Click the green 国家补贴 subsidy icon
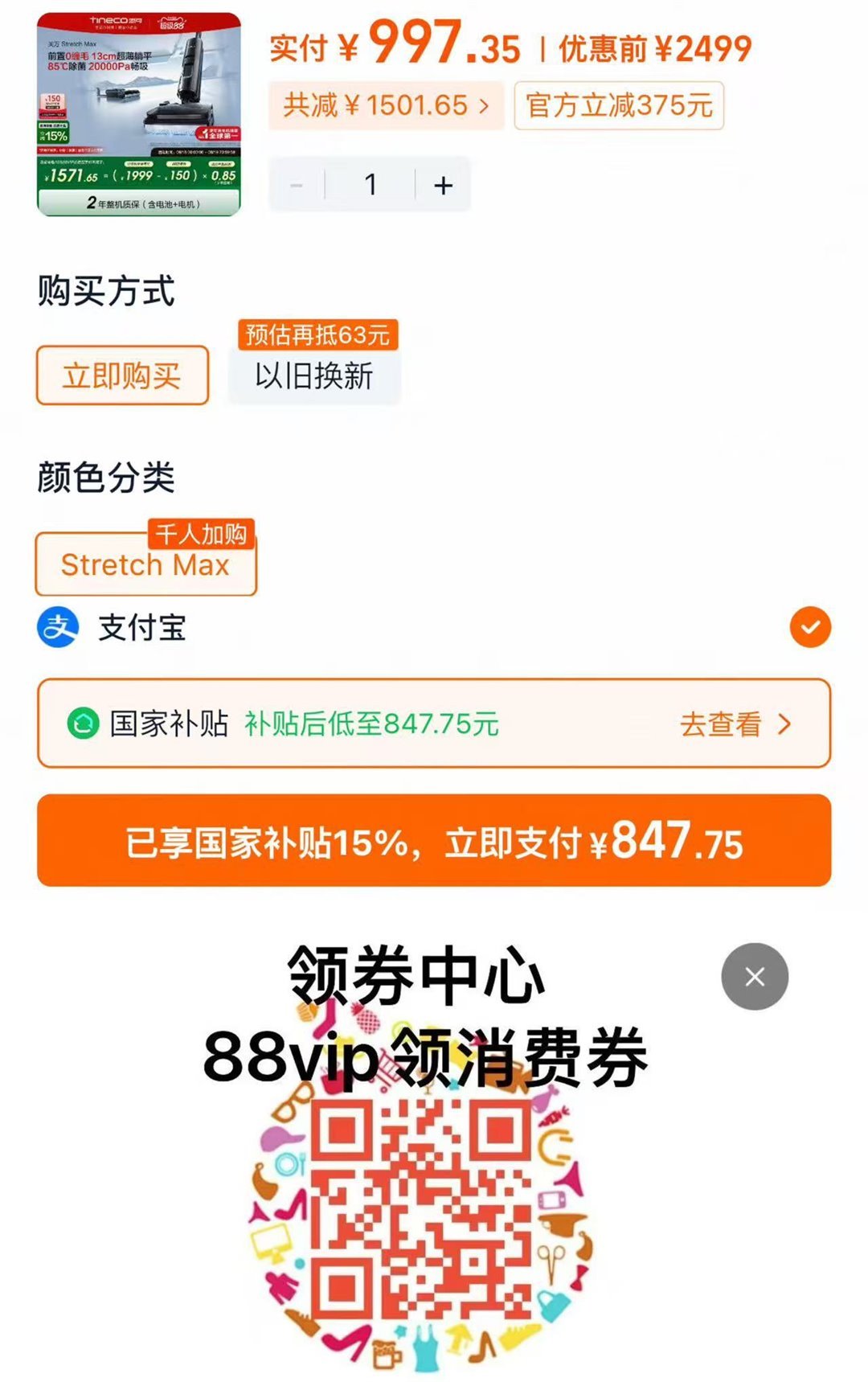Screen dimensions: 868x1382 [x=80, y=724]
